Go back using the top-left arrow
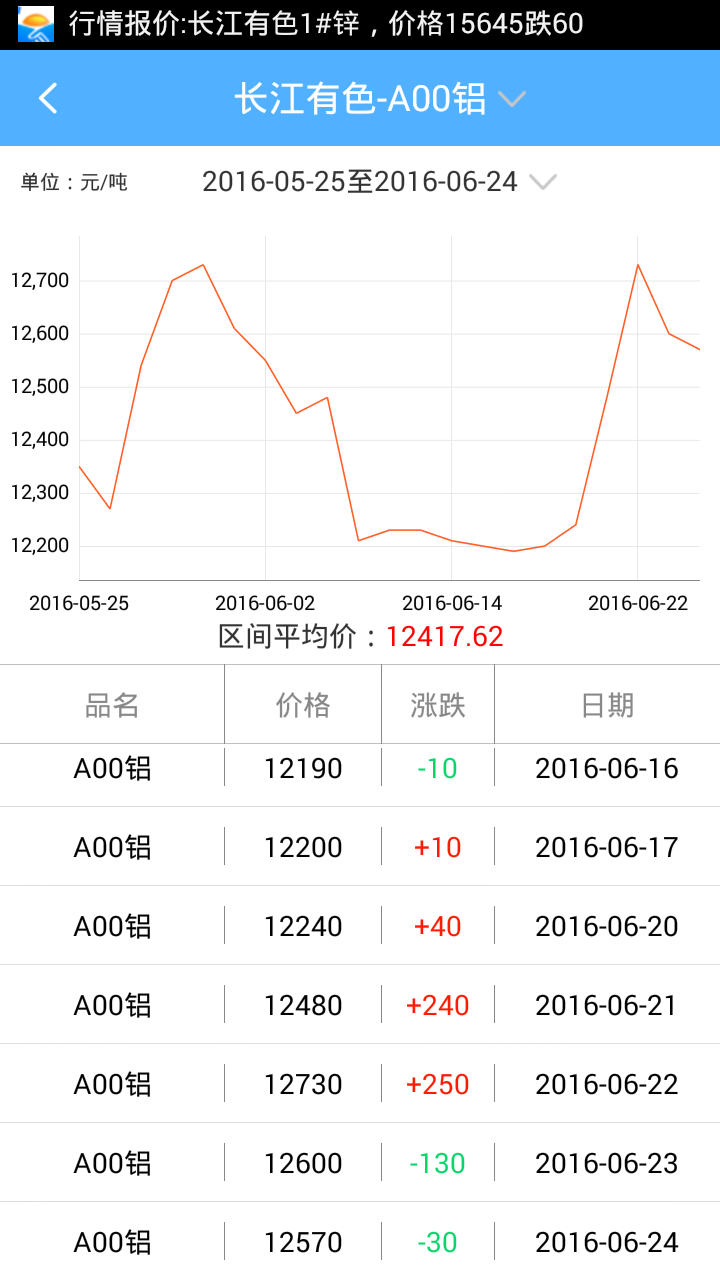720x1280 pixels. click(x=48, y=98)
